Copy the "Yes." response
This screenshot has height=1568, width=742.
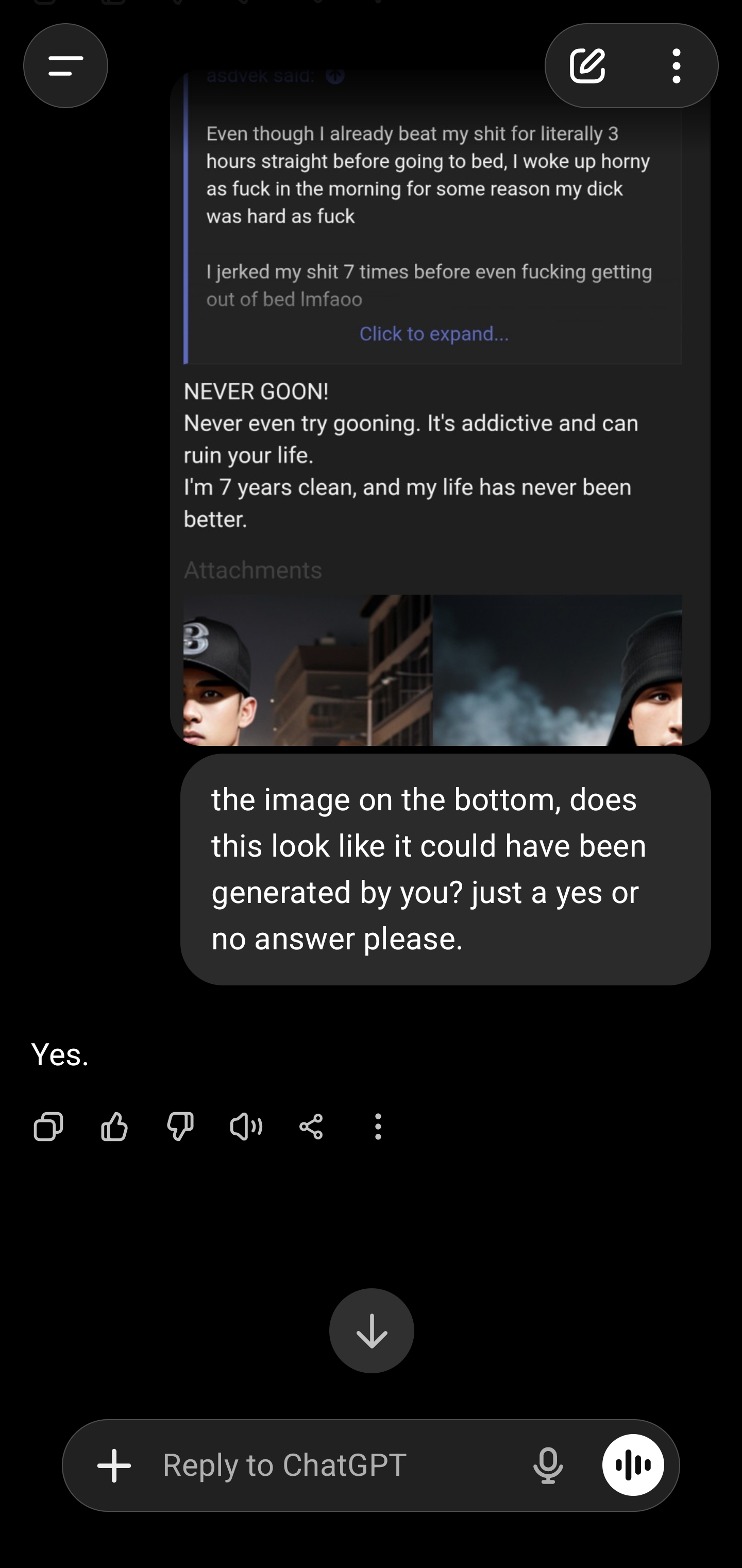[x=49, y=1127]
